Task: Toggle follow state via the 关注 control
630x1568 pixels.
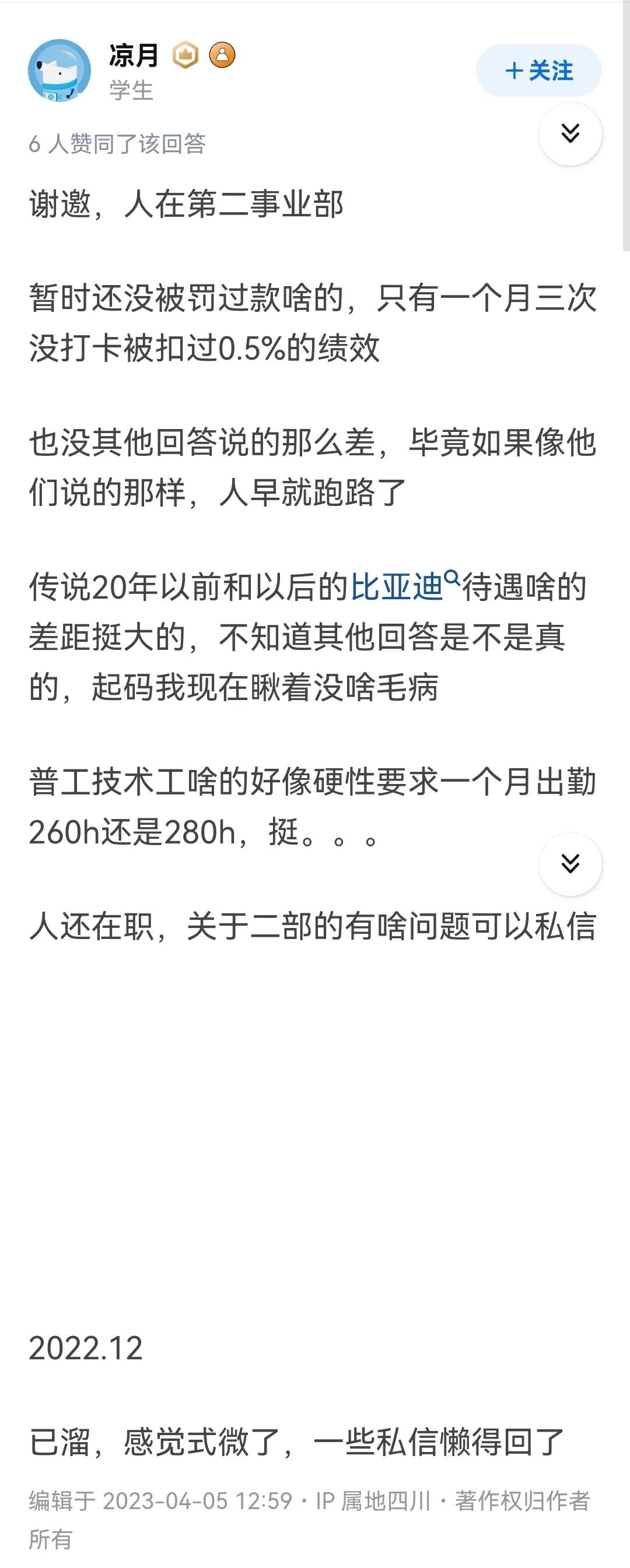Action: [x=537, y=71]
